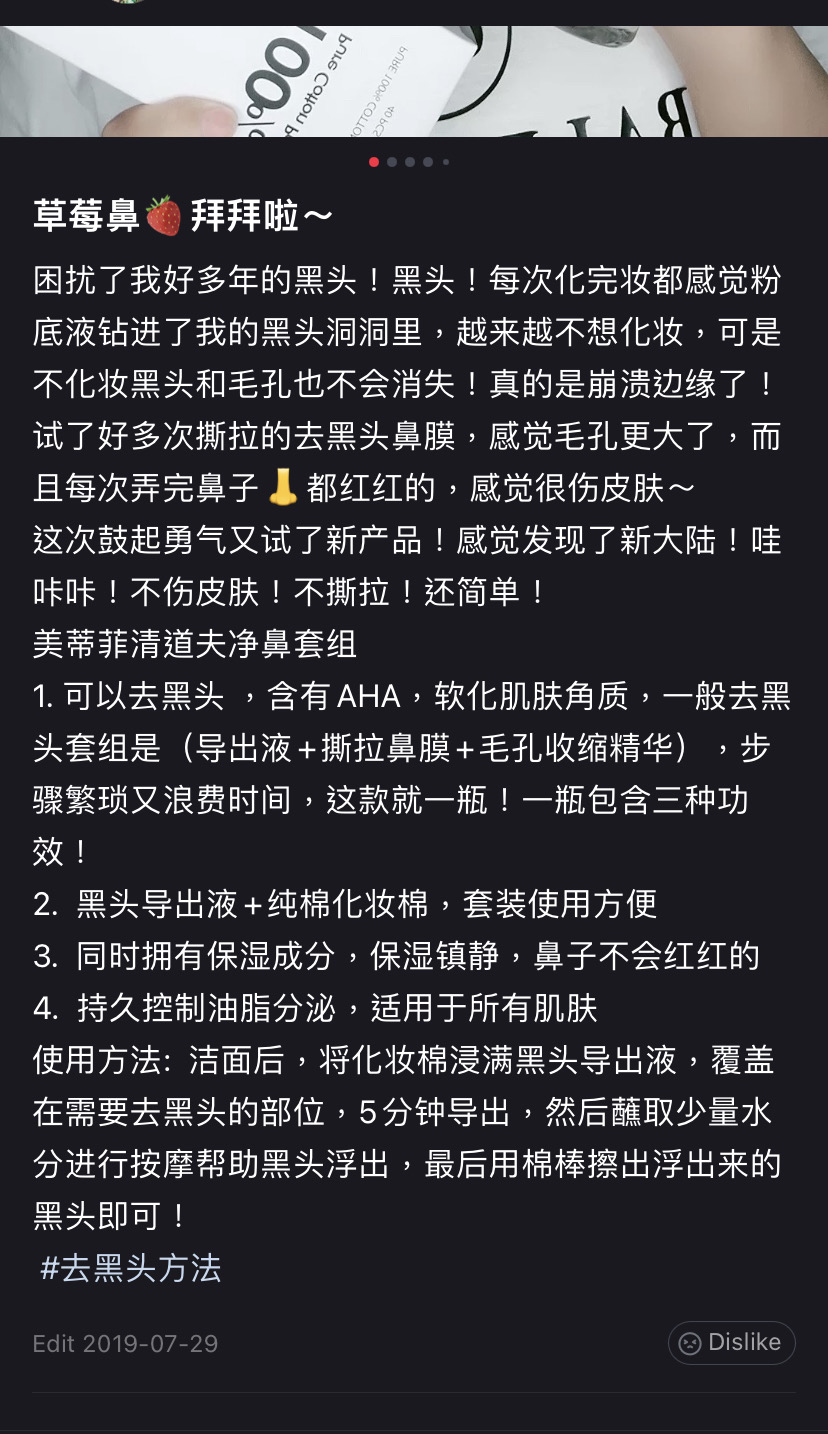Image resolution: width=828 pixels, height=1434 pixels.
Task: Select the third carousel indicator dot
Action: coord(409,160)
